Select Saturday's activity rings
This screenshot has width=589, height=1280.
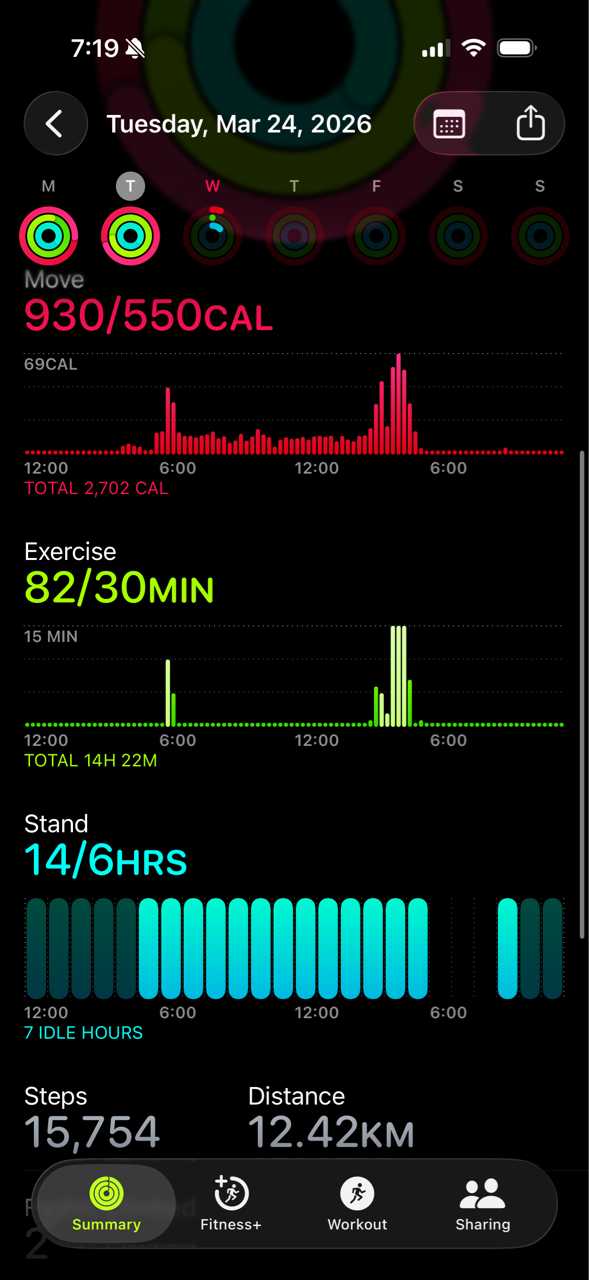458,236
